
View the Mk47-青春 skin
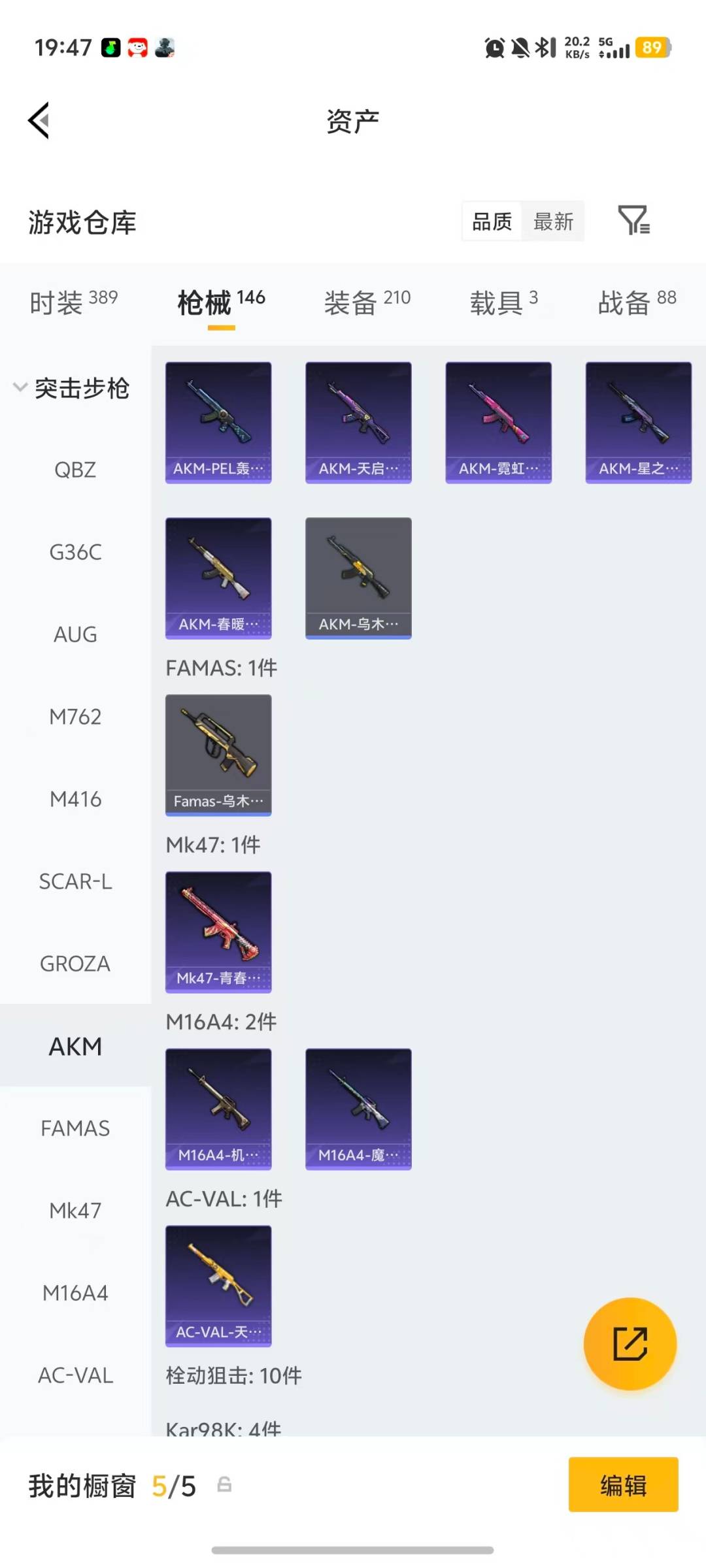click(x=218, y=932)
